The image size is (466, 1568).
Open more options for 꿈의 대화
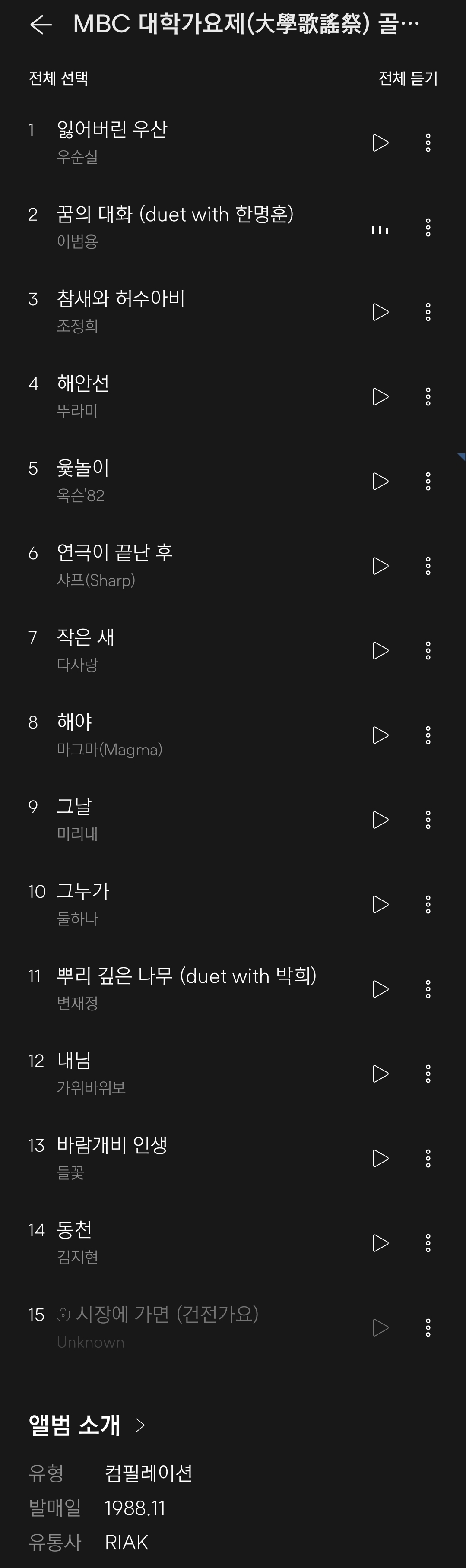428,228
